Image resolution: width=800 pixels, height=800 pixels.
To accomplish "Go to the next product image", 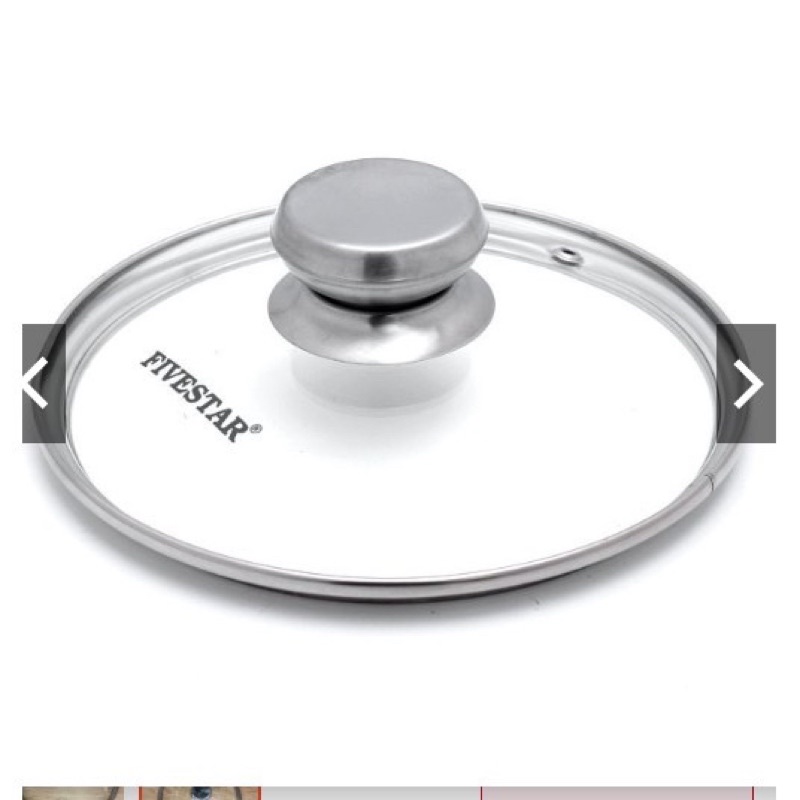I will [746, 384].
